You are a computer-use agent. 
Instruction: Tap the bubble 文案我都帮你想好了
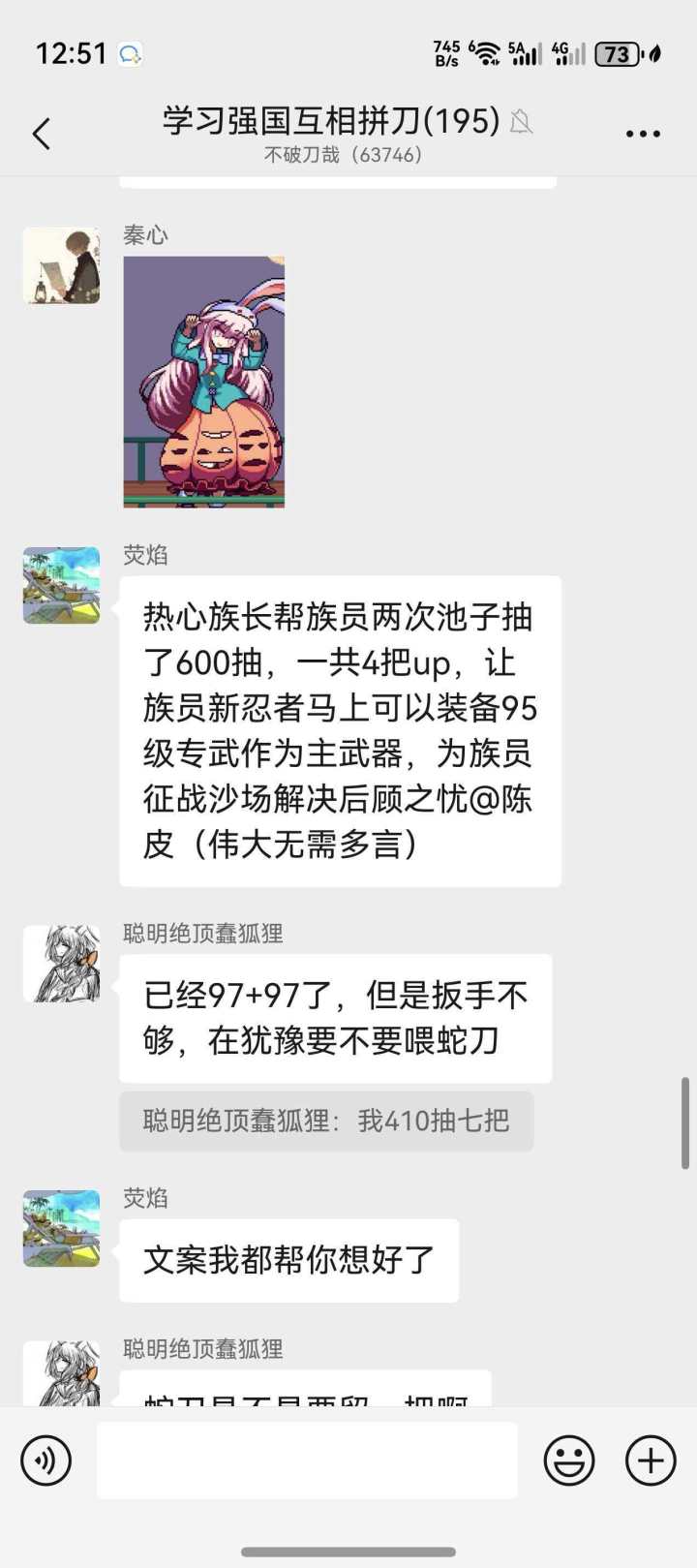pos(288,1261)
